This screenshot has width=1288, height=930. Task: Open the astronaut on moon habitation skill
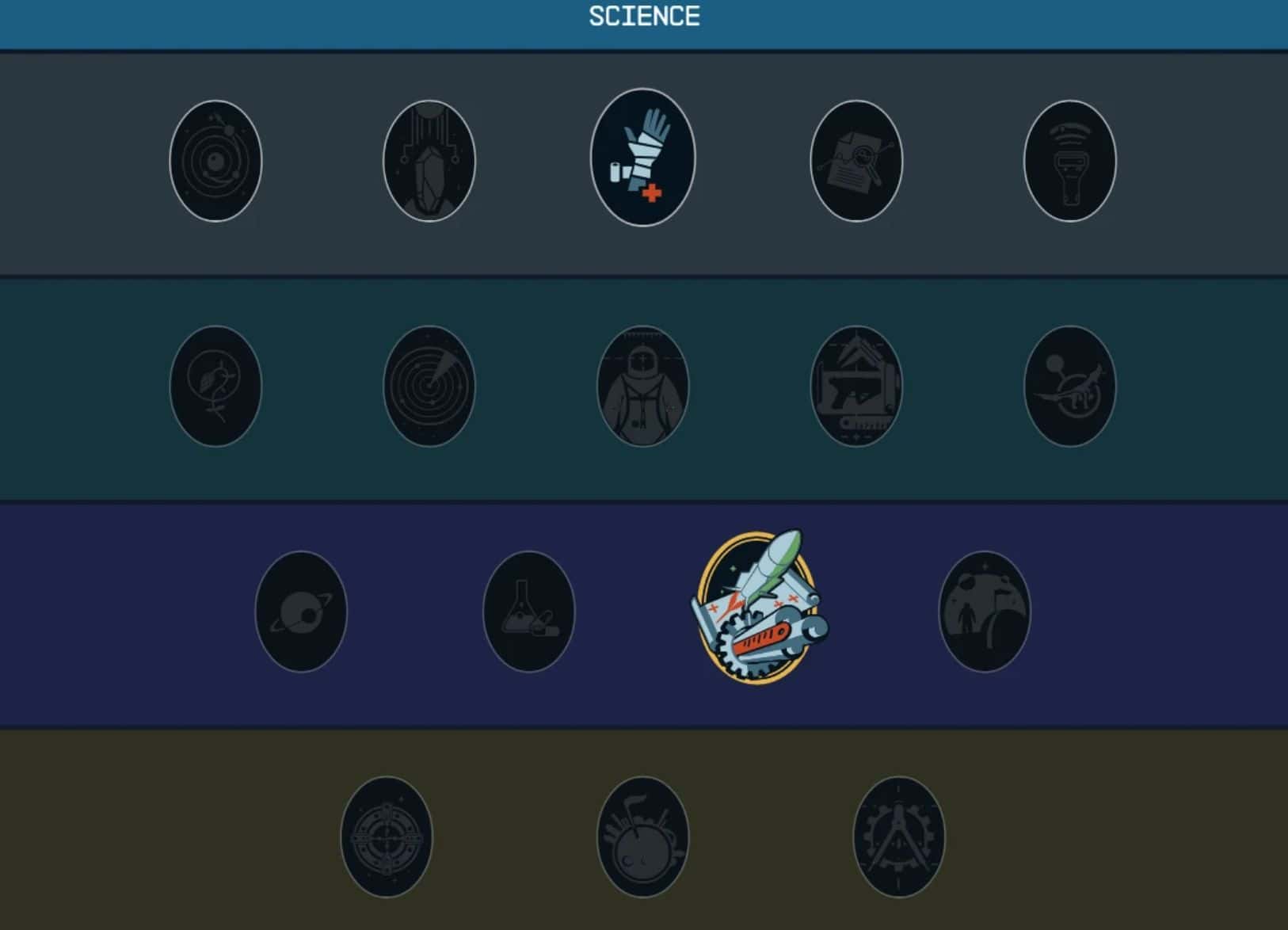pyautogui.click(x=985, y=612)
